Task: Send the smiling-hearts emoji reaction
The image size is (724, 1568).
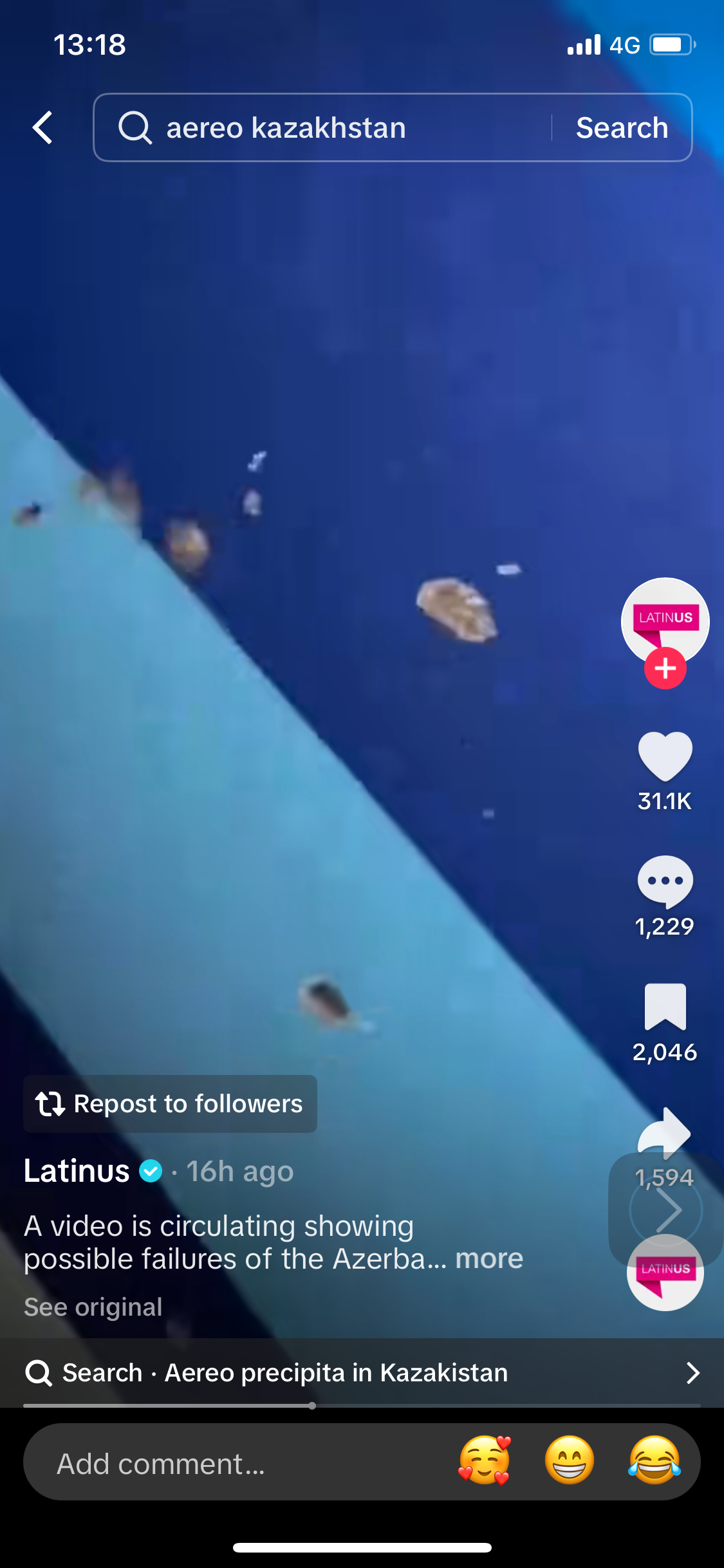Action: point(485,1461)
